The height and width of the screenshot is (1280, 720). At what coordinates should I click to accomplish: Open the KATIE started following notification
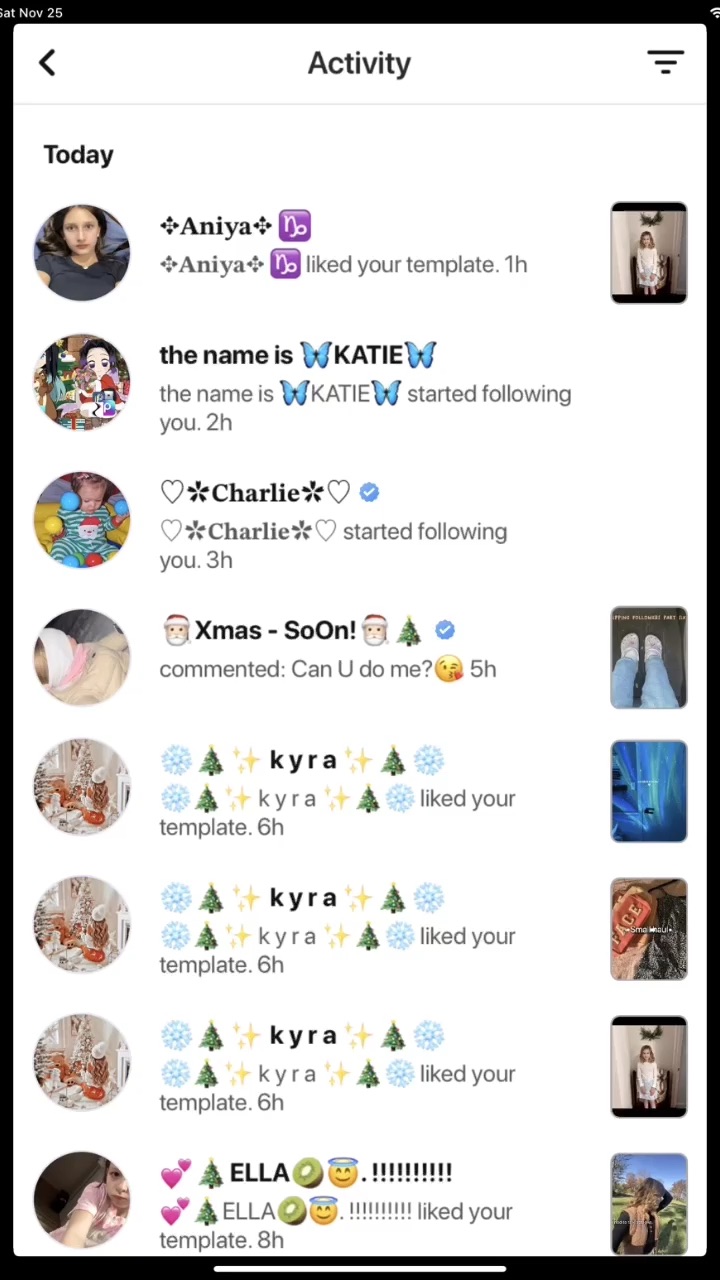(365, 394)
